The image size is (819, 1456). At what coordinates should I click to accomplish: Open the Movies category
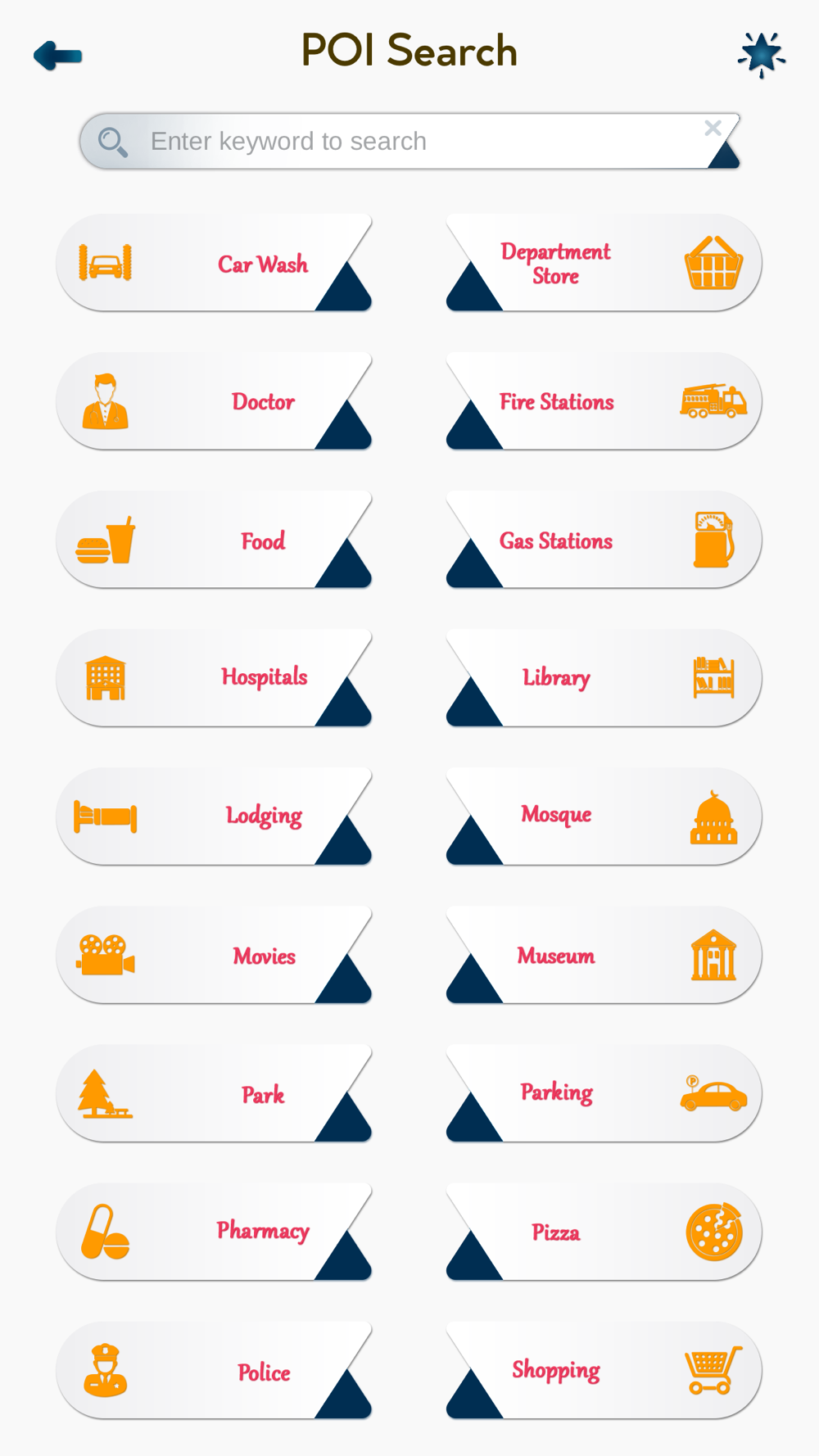pos(214,955)
